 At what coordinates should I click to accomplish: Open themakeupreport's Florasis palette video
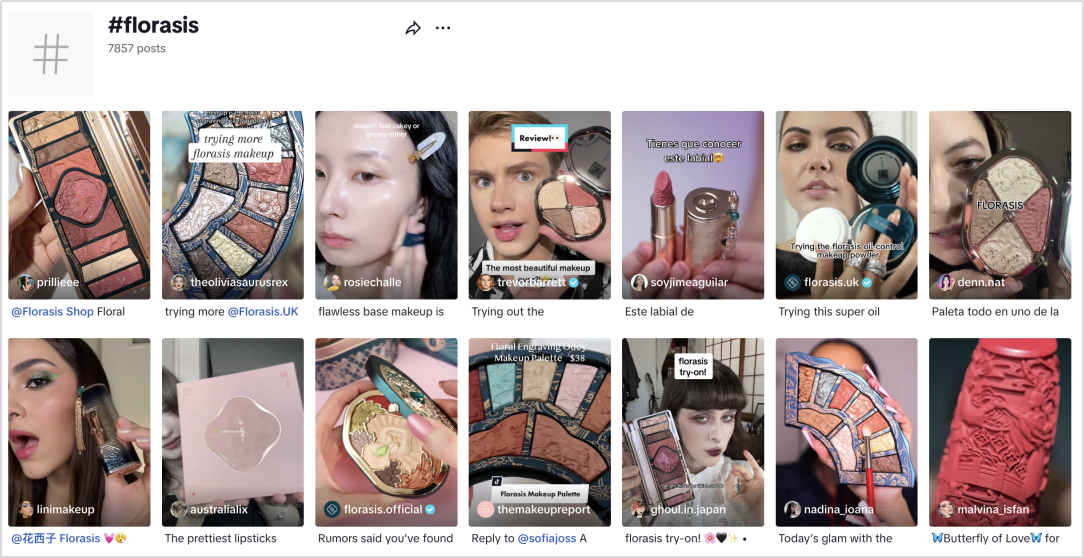point(539,431)
